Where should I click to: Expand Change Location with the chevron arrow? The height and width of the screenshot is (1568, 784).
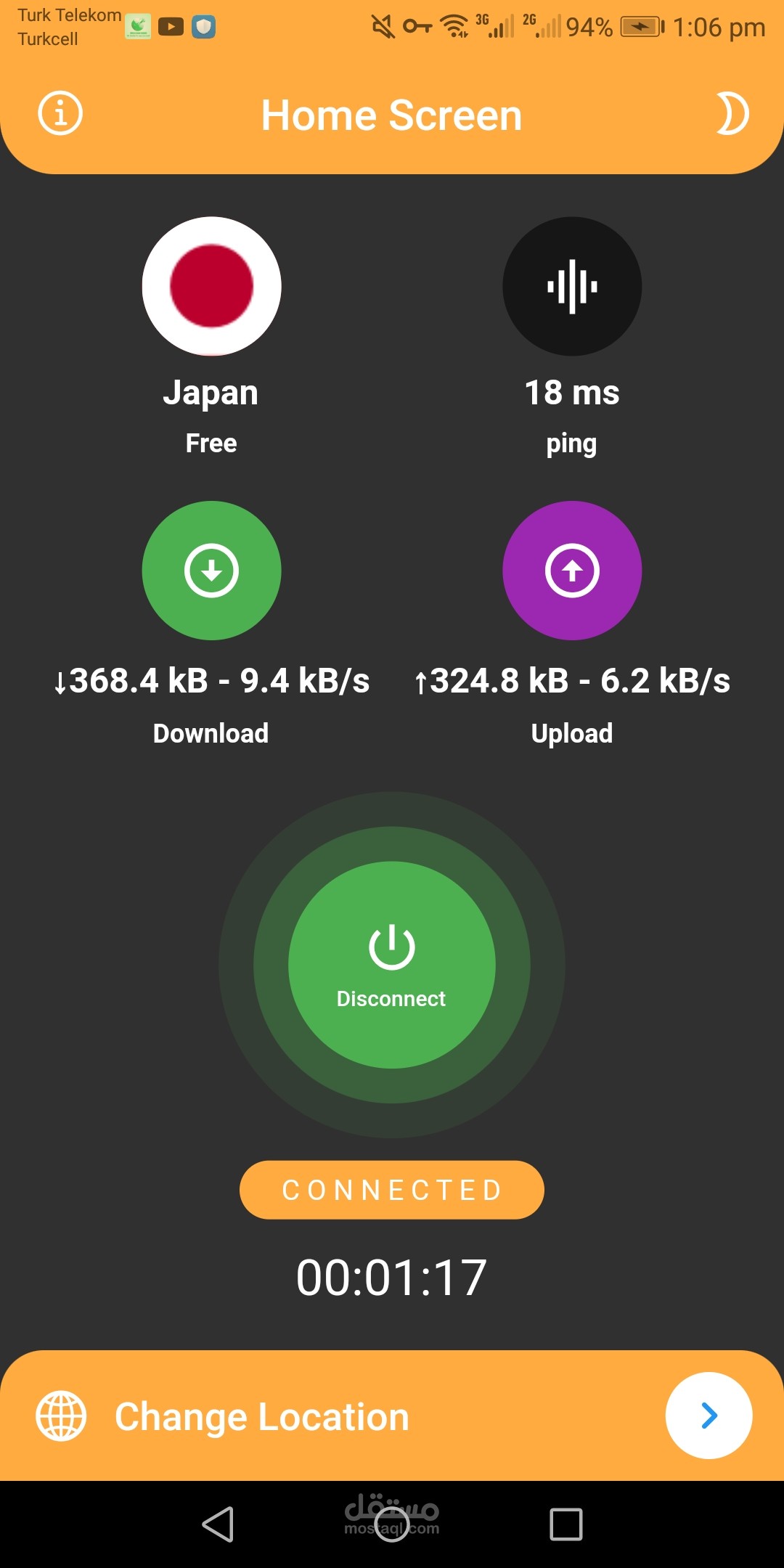708,1416
